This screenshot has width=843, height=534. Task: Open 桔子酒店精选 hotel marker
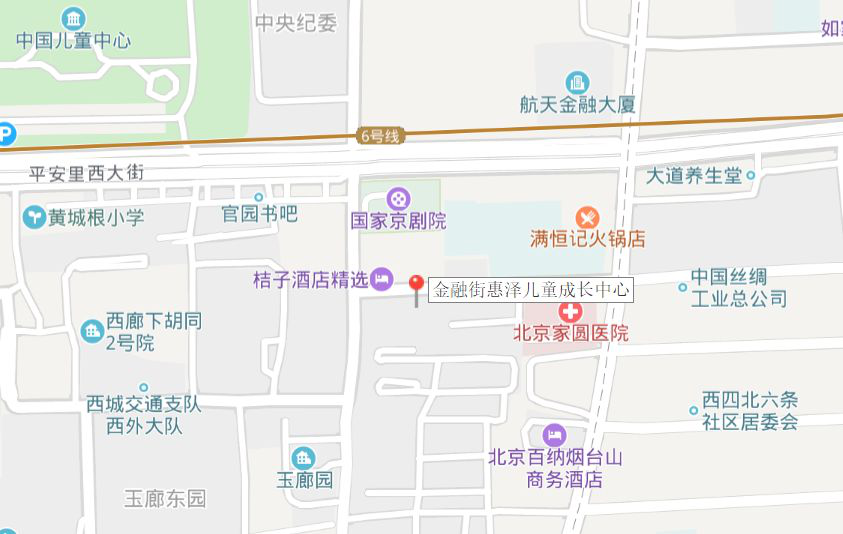(381, 279)
